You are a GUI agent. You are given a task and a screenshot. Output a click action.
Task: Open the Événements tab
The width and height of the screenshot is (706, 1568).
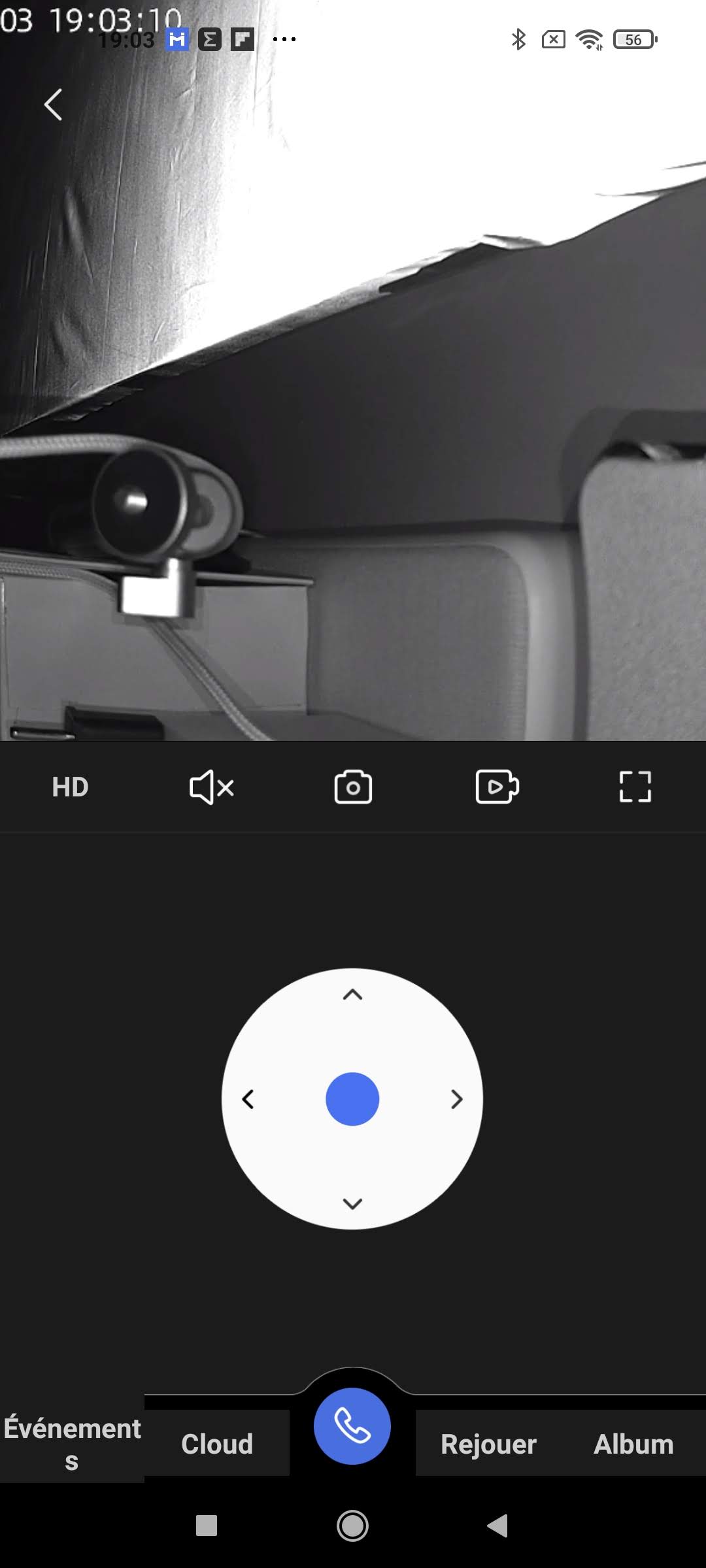72,1444
